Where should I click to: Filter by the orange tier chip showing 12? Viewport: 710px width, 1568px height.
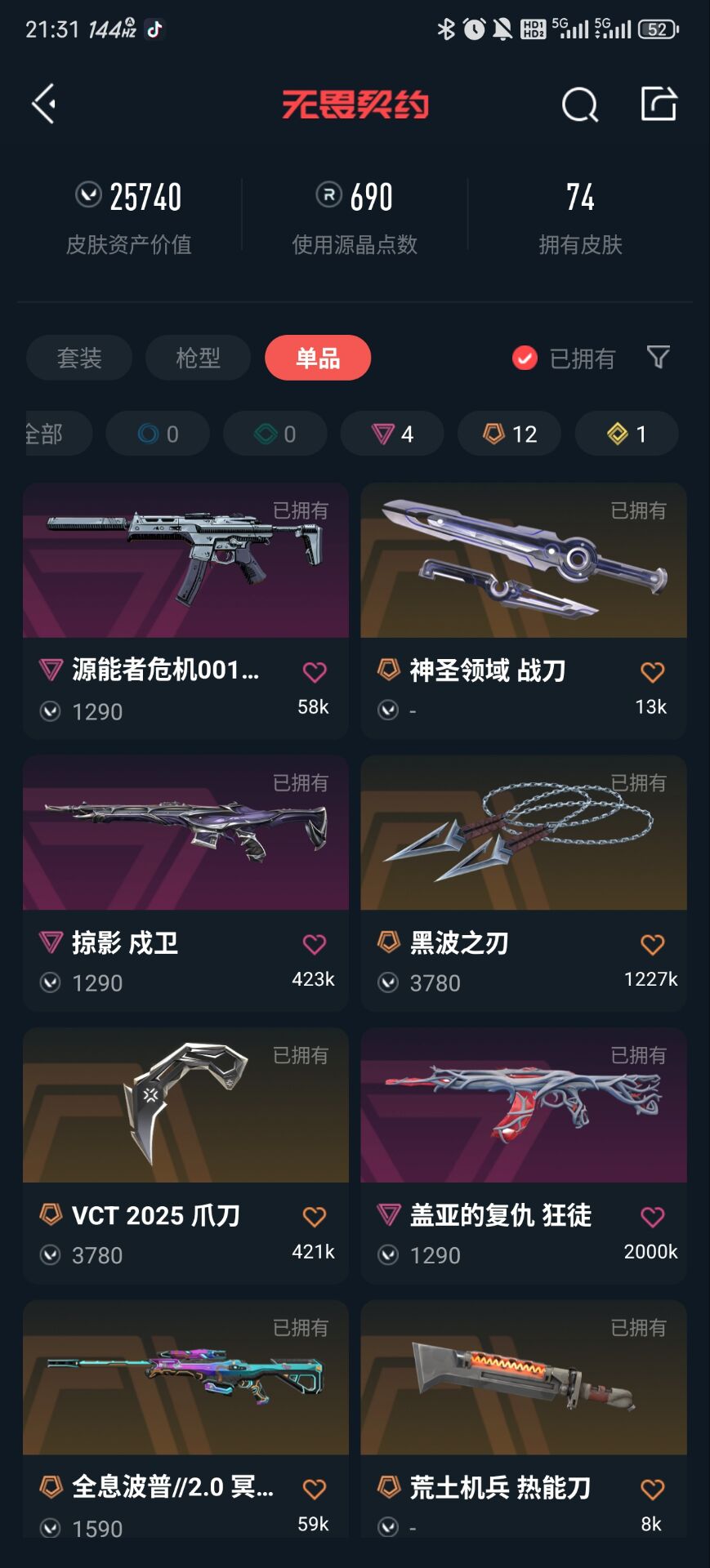(510, 434)
